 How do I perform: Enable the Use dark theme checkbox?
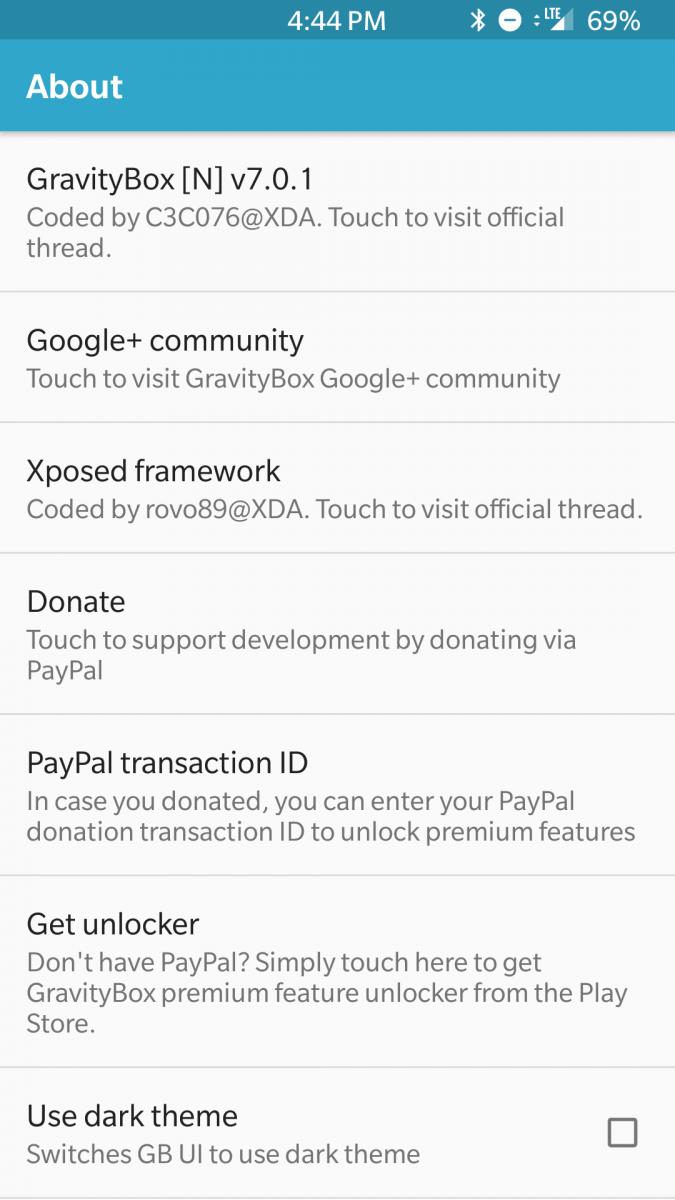[x=622, y=1133]
